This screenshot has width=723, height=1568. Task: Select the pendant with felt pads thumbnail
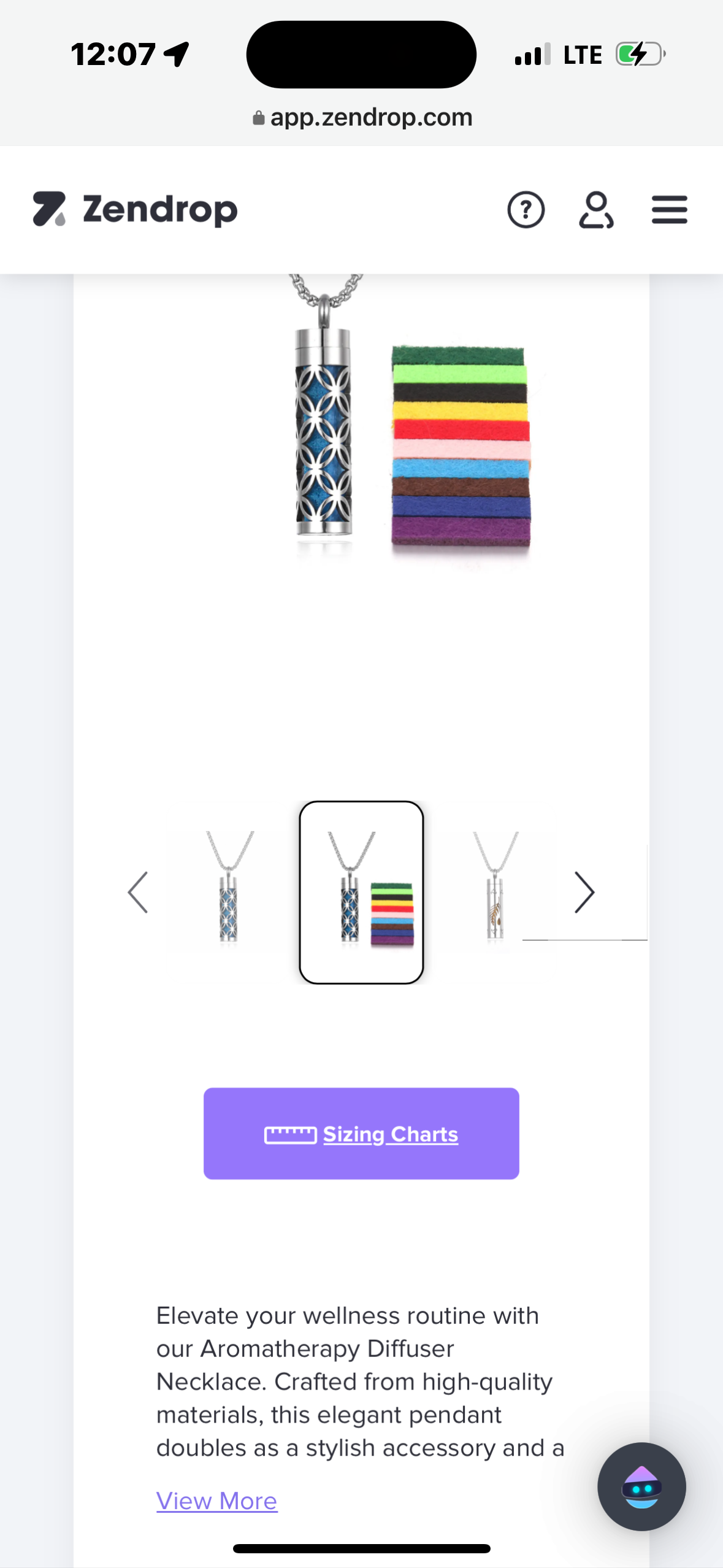pyautogui.click(x=361, y=893)
